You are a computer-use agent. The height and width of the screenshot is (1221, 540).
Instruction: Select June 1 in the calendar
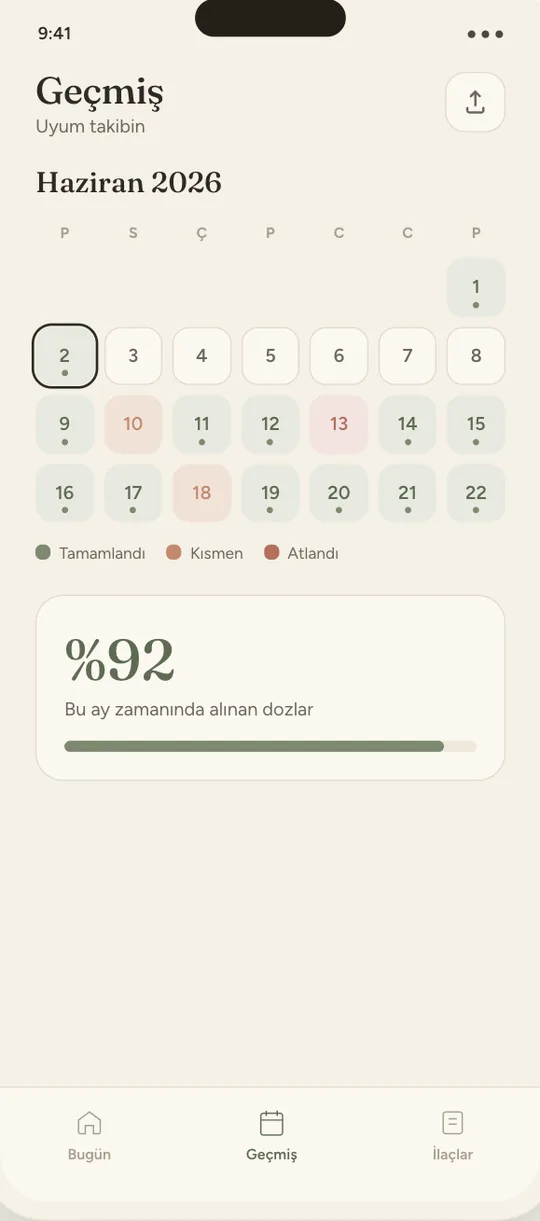point(476,288)
